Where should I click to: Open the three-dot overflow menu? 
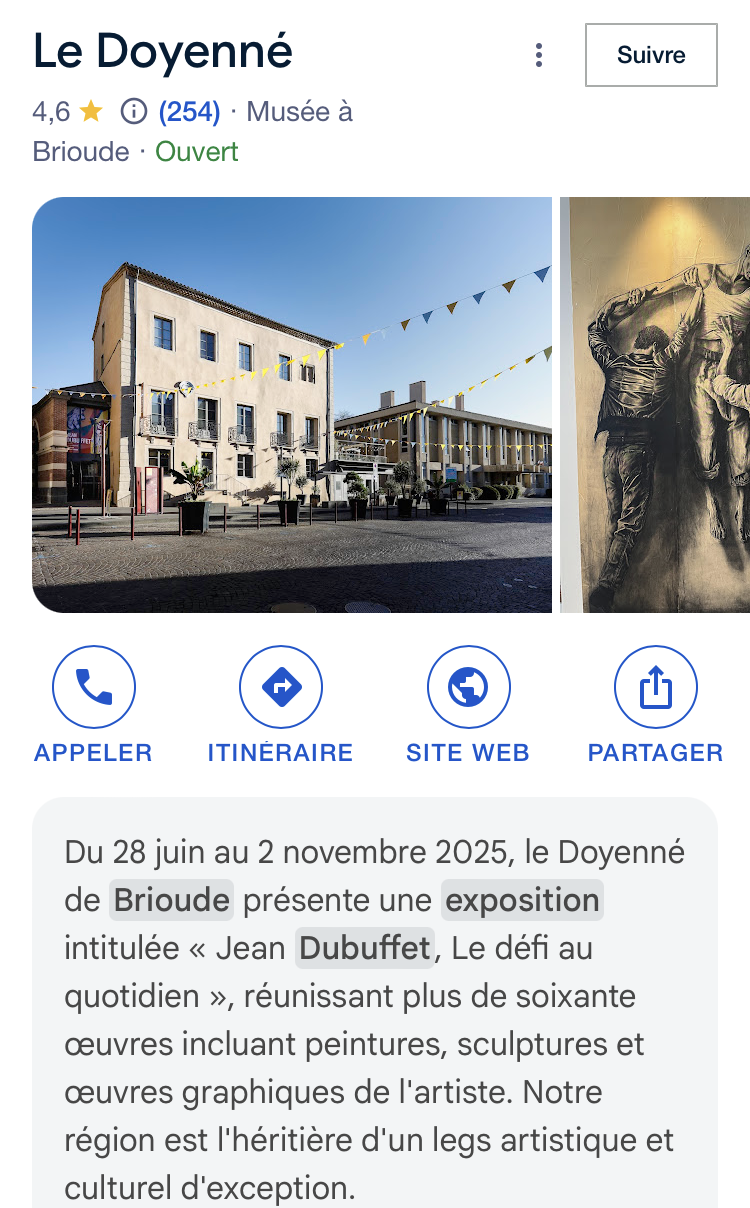click(x=539, y=55)
